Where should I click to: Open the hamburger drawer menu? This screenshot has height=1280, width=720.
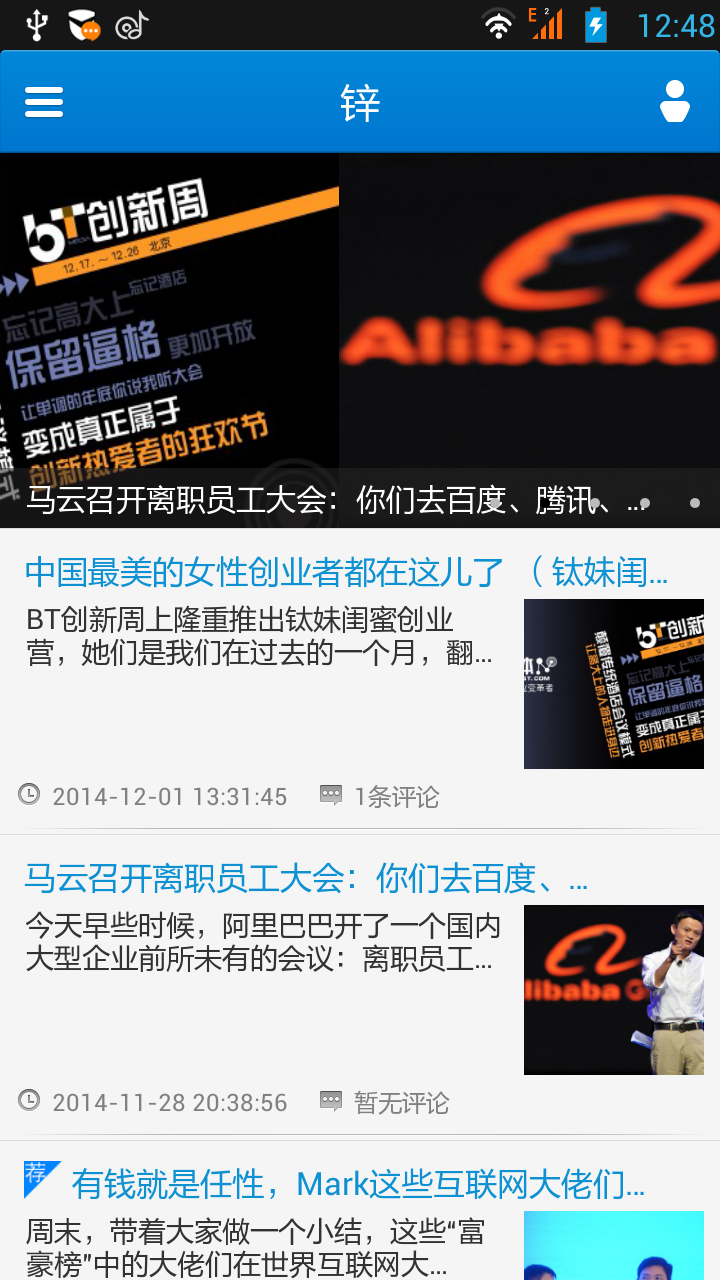(x=44, y=102)
